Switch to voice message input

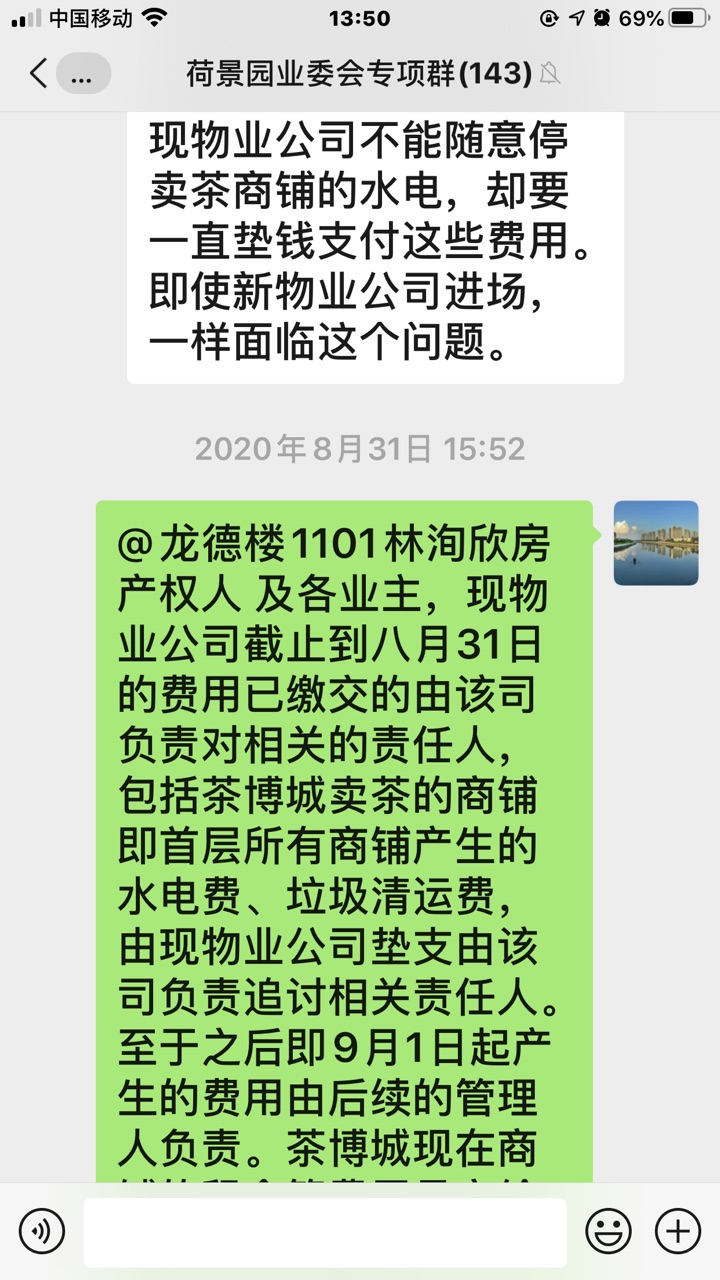coord(42,1229)
